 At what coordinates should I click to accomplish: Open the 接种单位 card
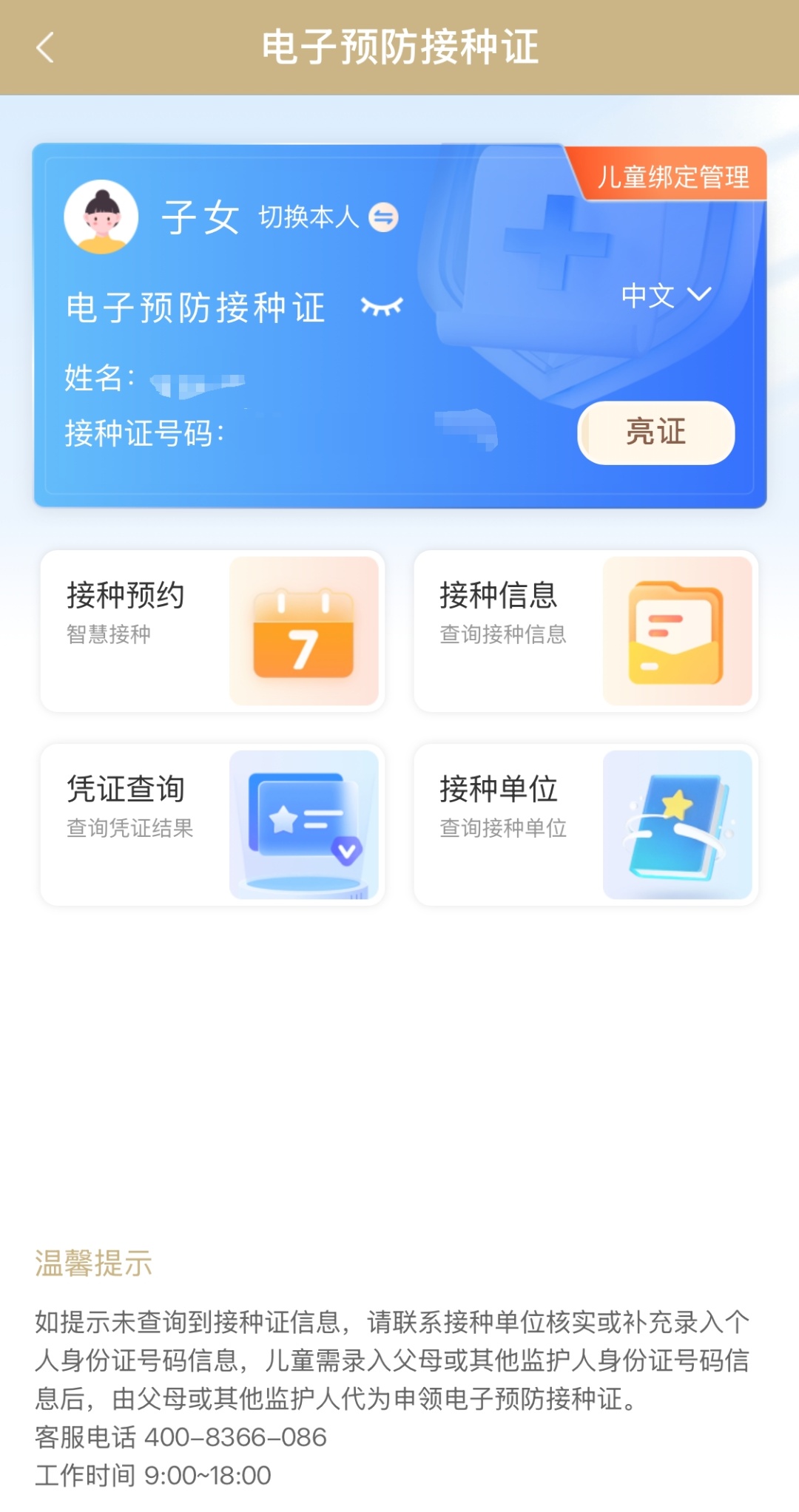click(x=586, y=824)
